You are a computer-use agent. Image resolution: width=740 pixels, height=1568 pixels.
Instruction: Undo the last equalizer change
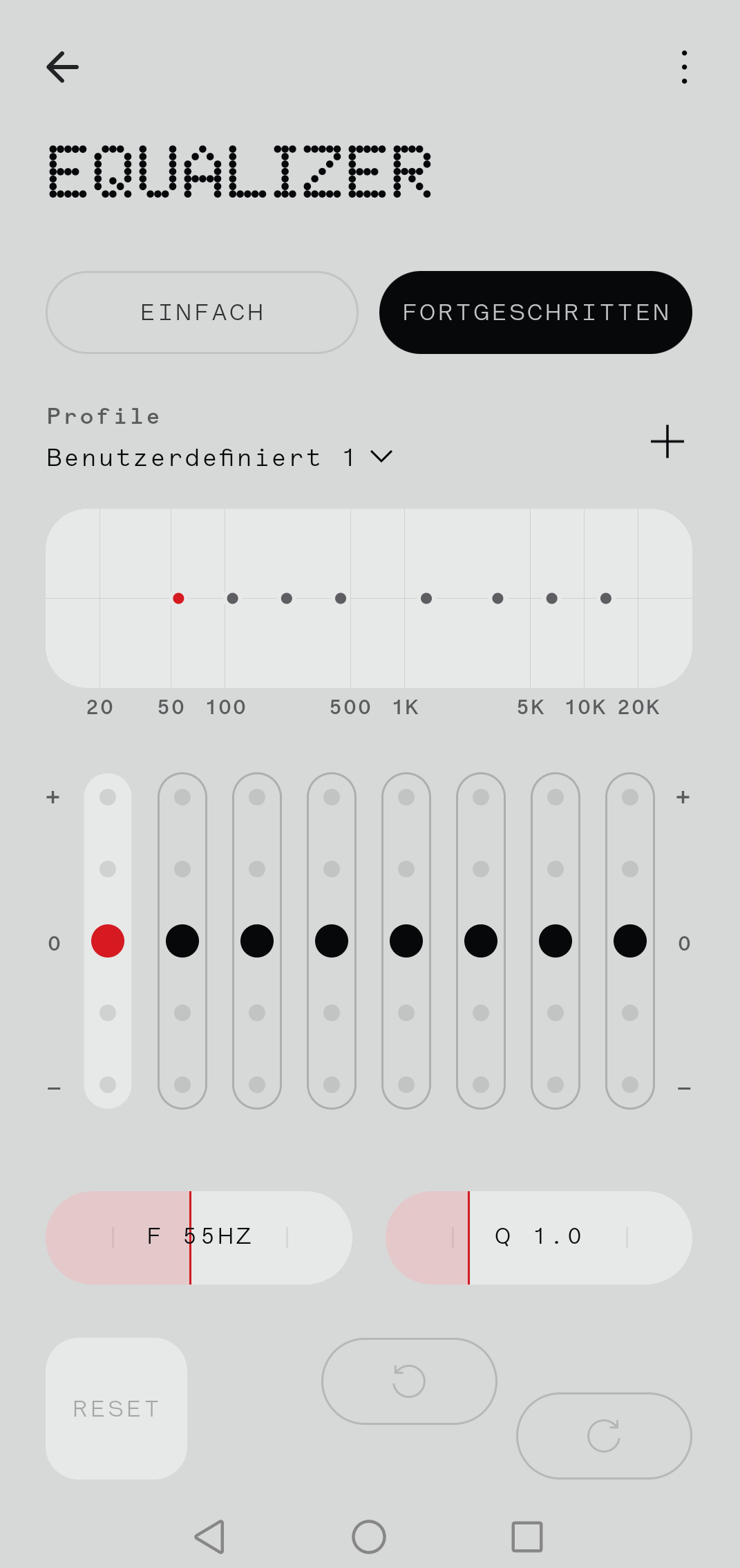(x=409, y=1381)
